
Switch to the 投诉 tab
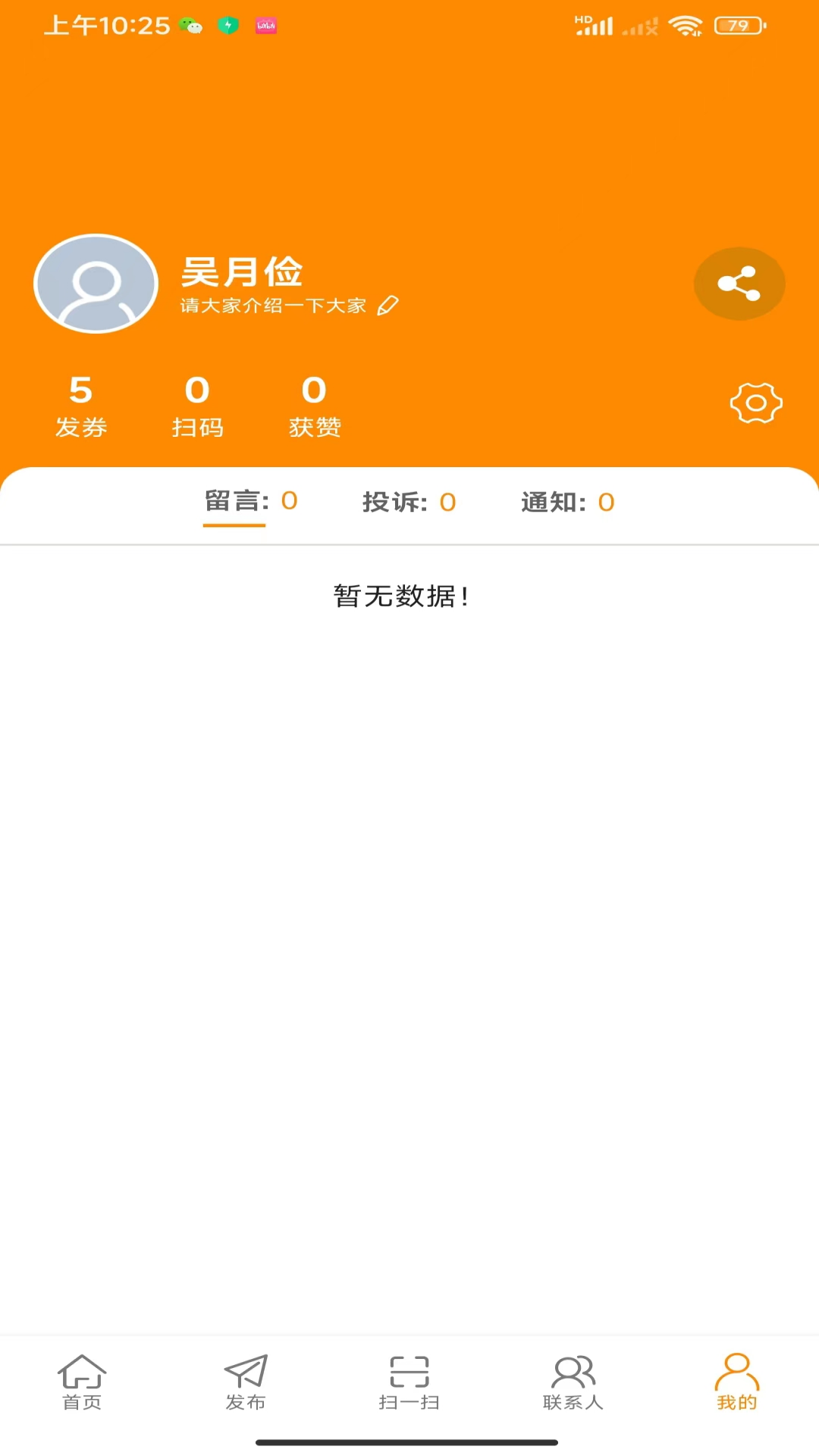click(409, 502)
